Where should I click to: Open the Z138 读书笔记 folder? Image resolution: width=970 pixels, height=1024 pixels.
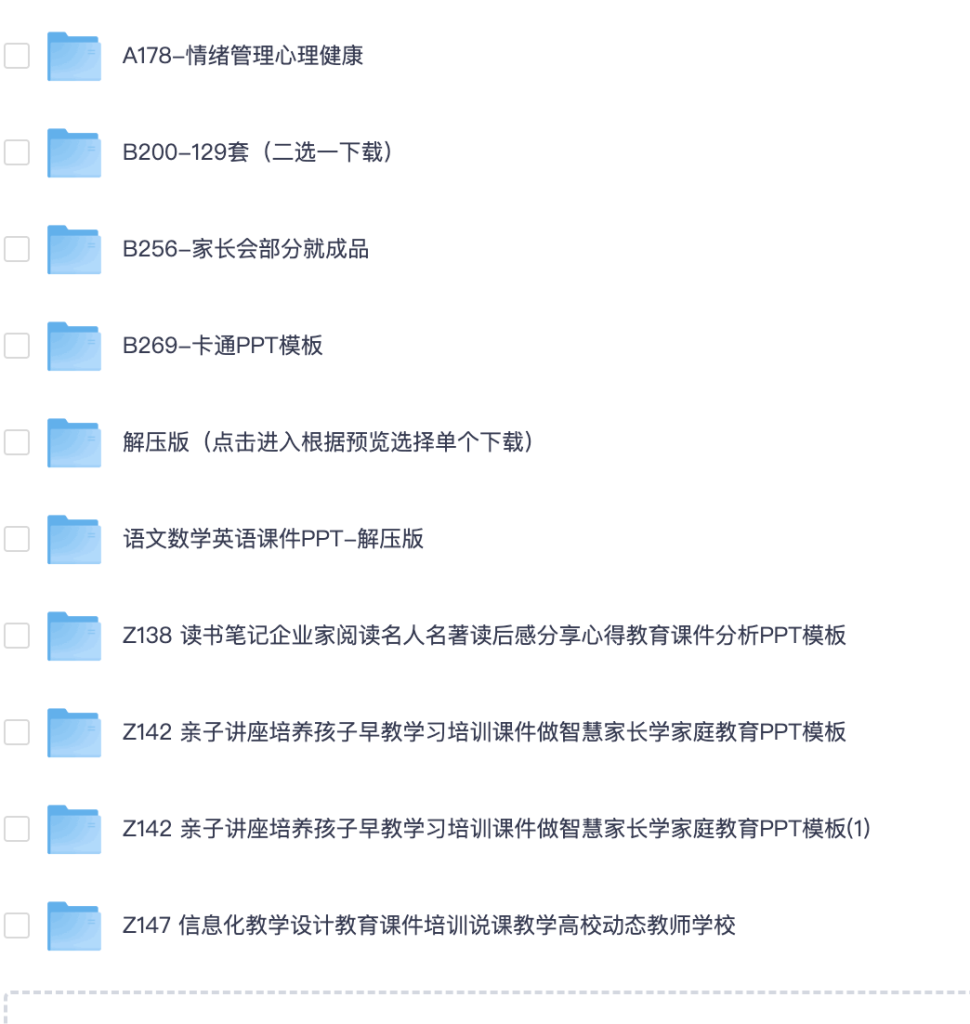pyautogui.click(x=484, y=636)
